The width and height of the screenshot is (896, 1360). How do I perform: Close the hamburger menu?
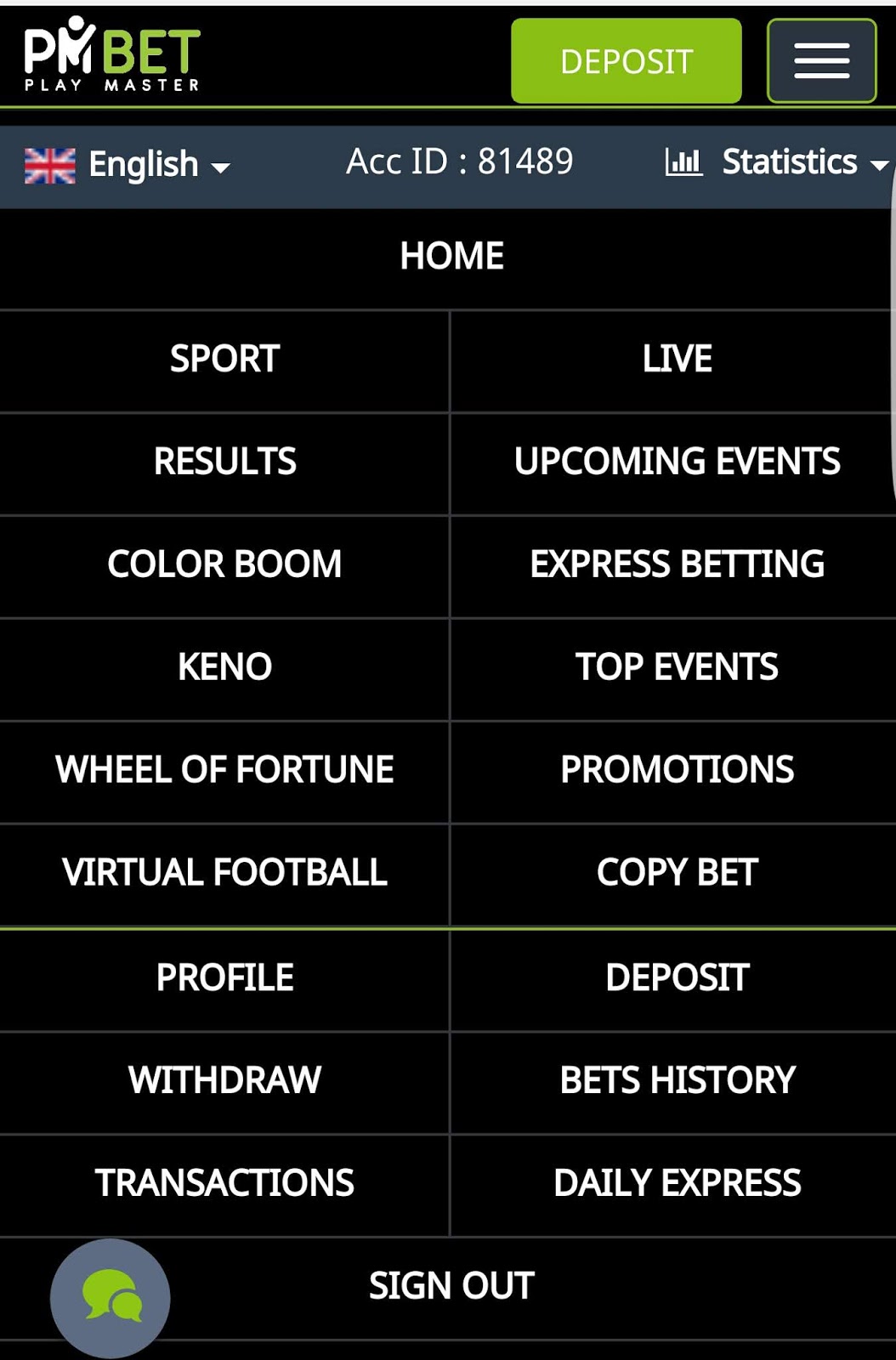[821, 61]
